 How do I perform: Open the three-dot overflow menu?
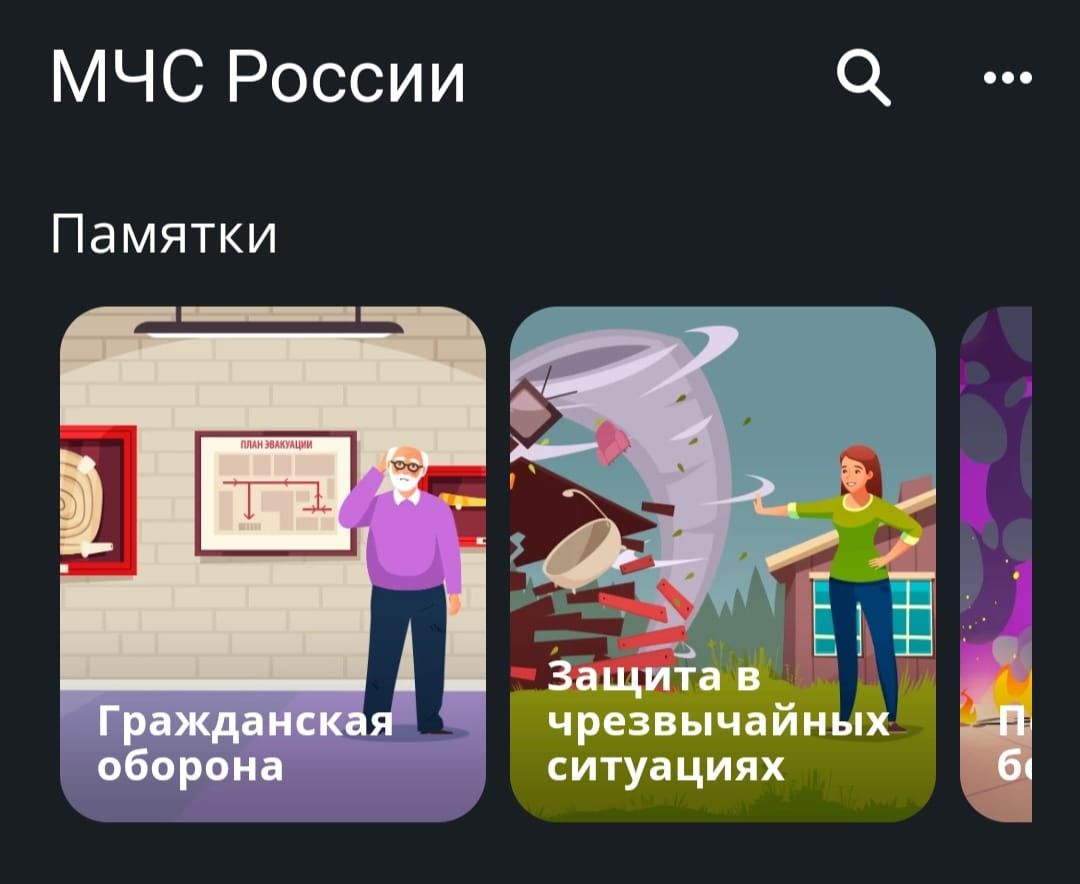pos(1007,78)
